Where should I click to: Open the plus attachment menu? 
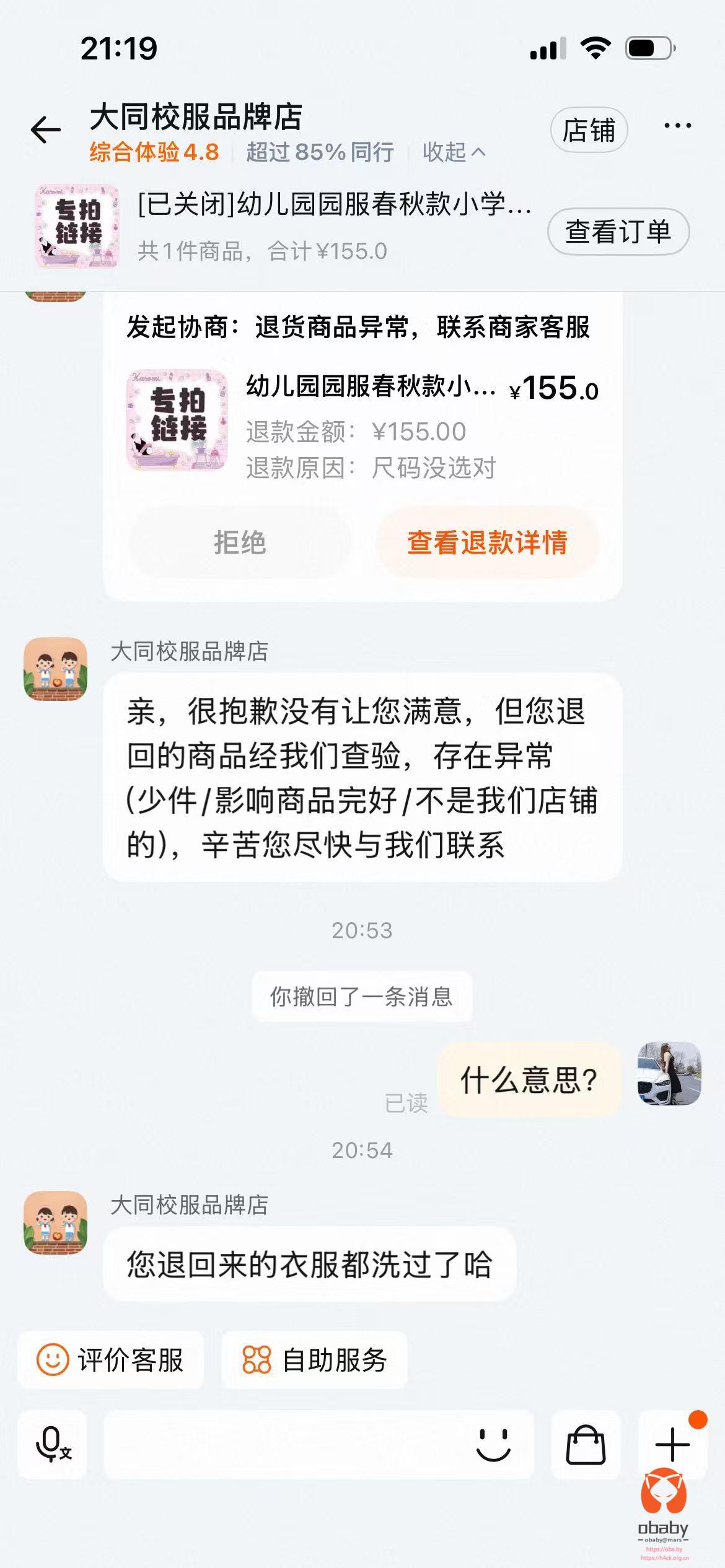click(672, 1445)
